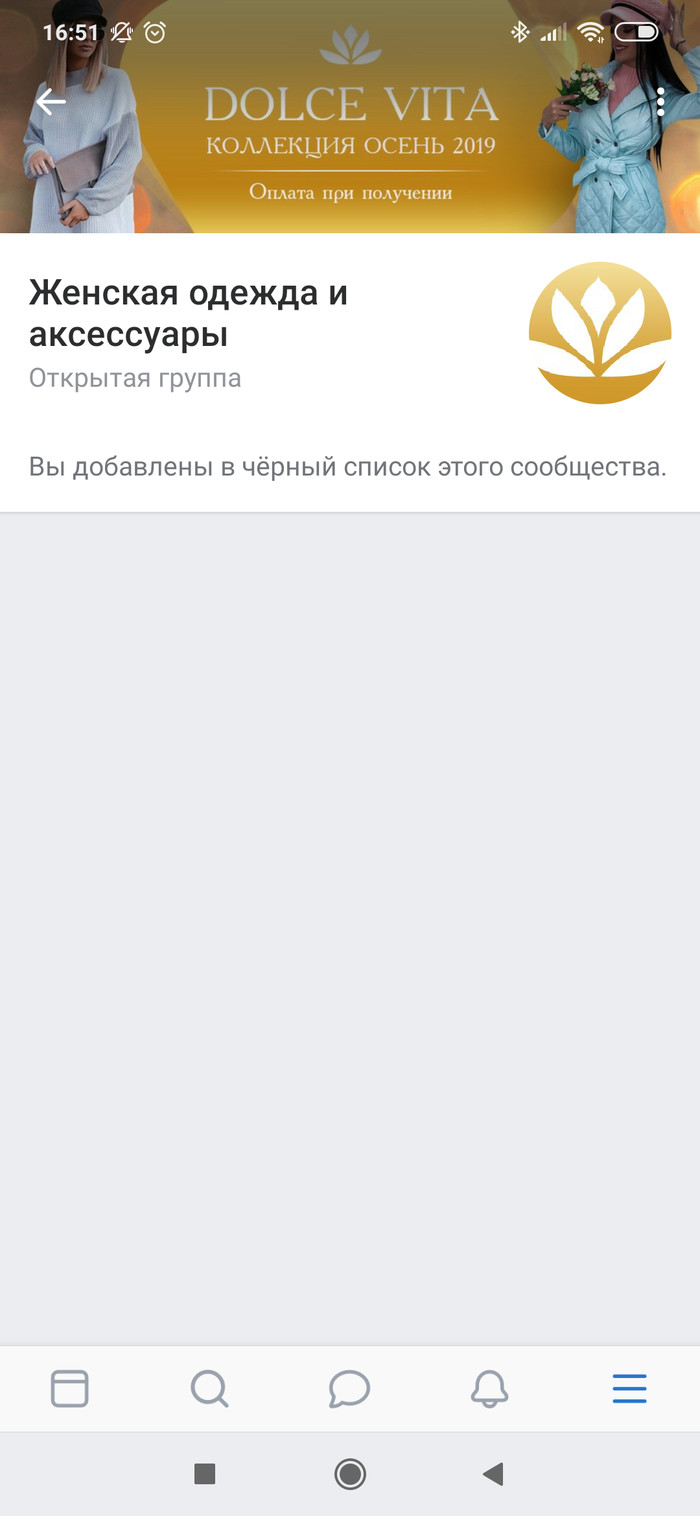Screen dimensions: 700x1516
Task: Open recent apps with the square button
Action: (205, 1473)
